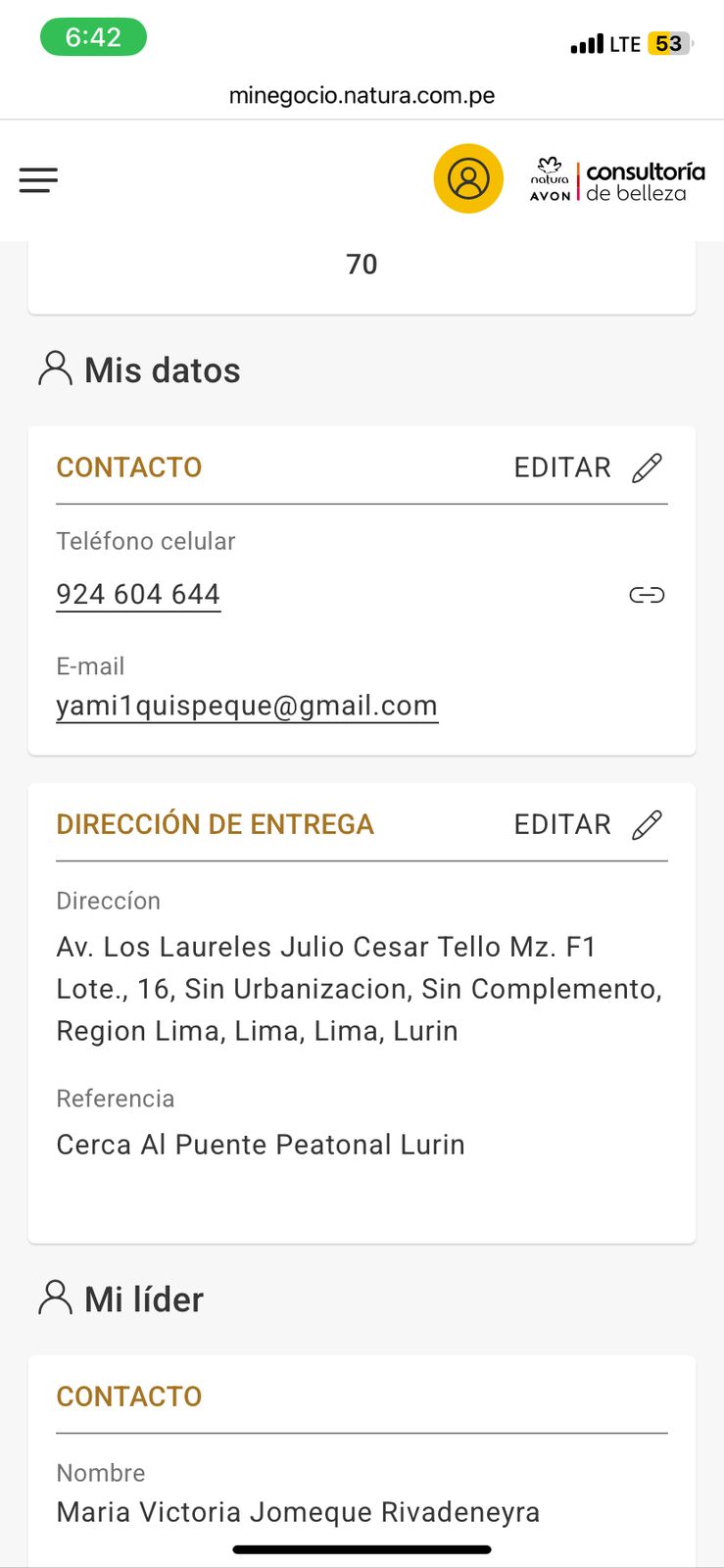Open the yellow profile account icon
The height and width of the screenshot is (1568, 724).
tap(468, 178)
